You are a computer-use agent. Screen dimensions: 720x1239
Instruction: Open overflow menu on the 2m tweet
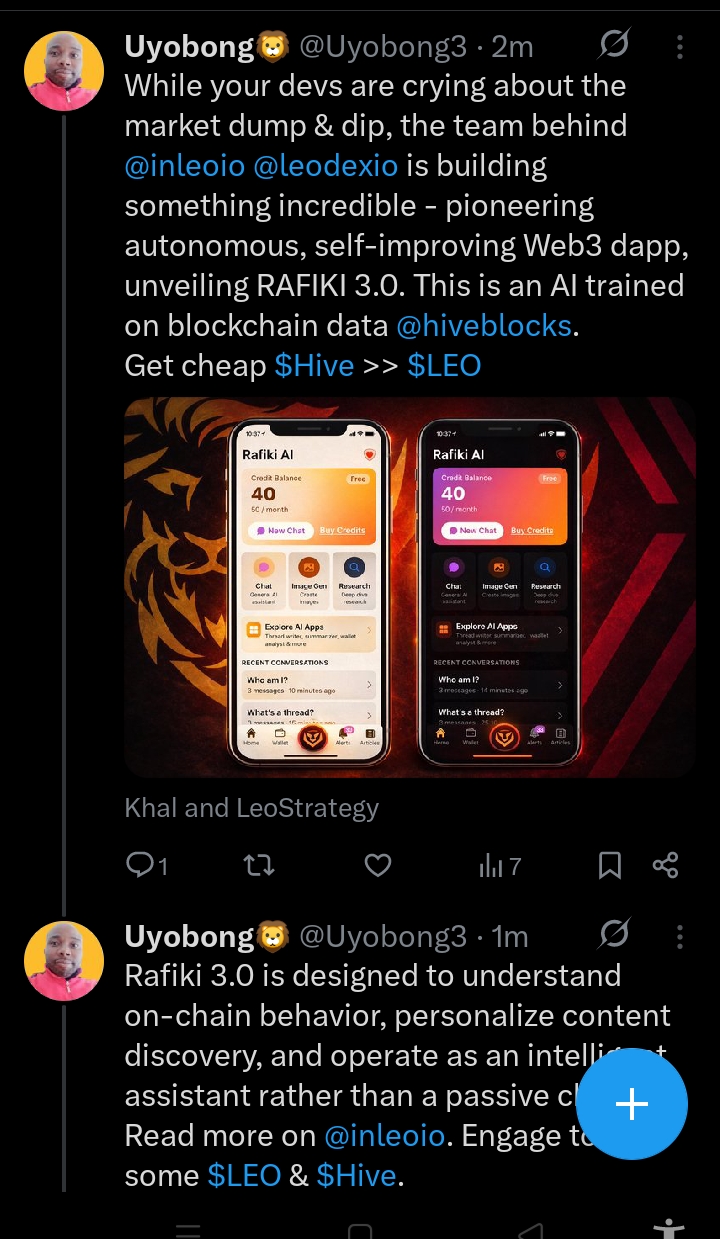click(680, 46)
